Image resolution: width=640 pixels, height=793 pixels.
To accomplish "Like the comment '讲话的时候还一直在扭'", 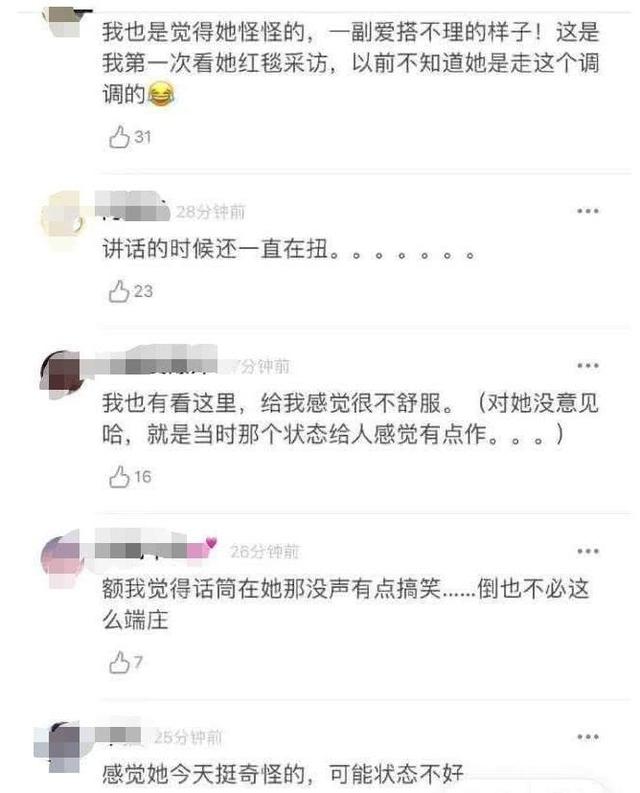I will tap(119, 291).
